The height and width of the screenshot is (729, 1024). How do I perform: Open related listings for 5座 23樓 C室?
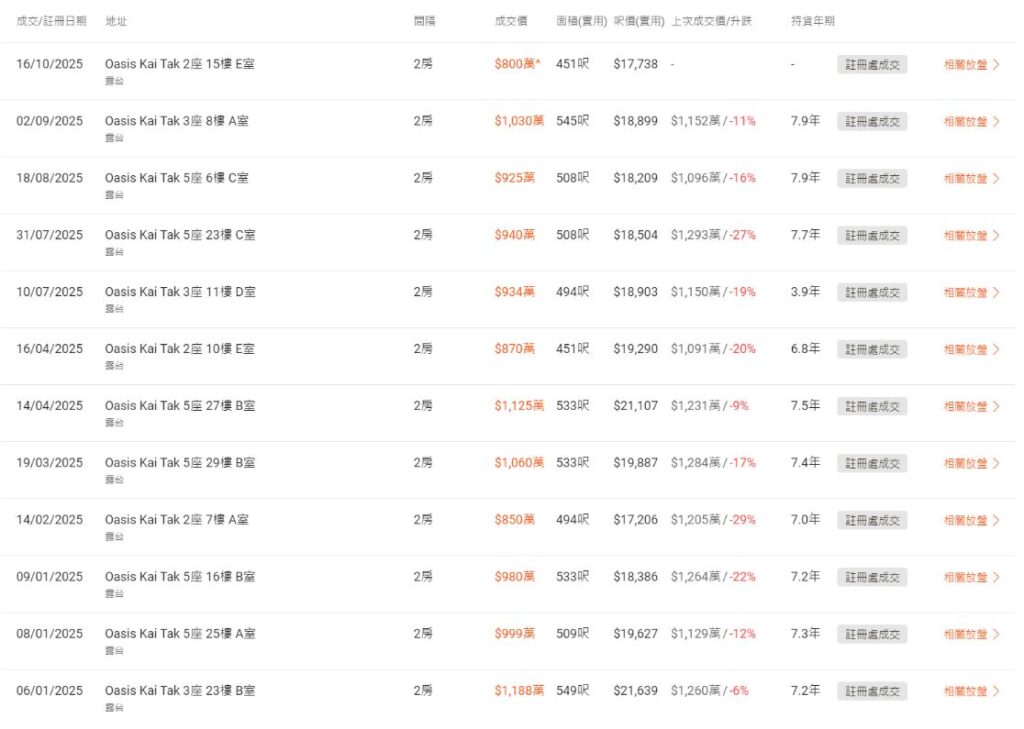tap(970, 236)
